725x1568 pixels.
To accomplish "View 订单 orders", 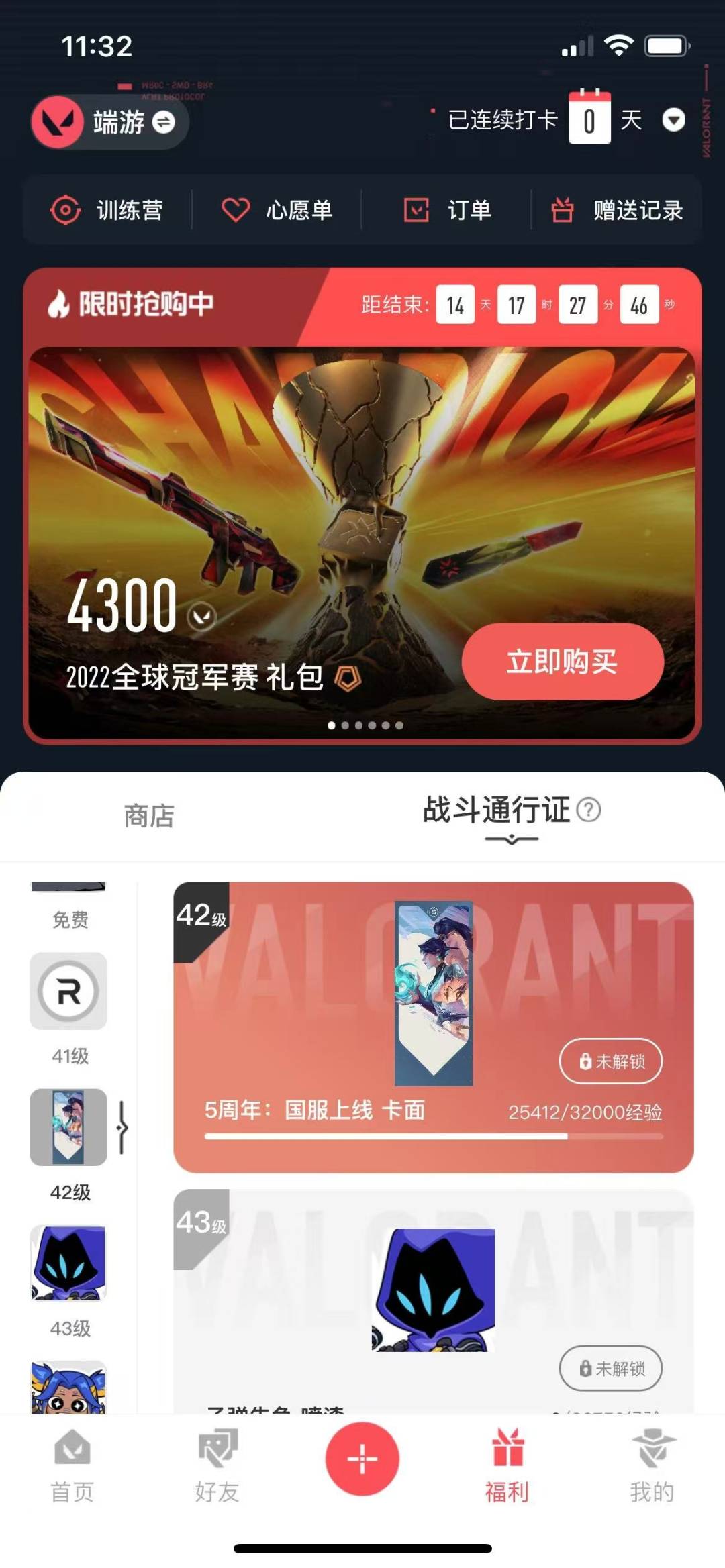I will (x=447, y=210).
